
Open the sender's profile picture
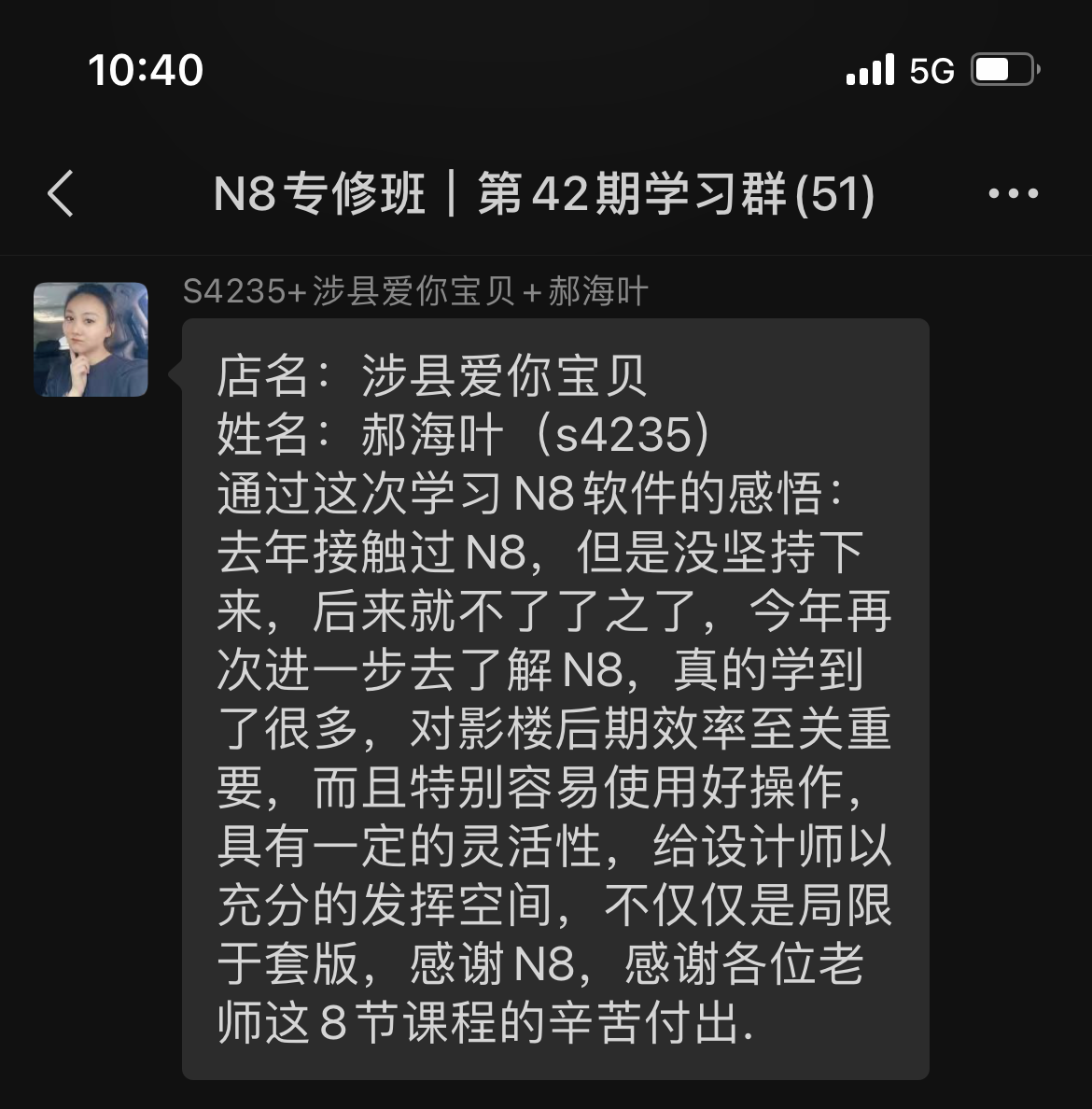[x=91, y=340]
